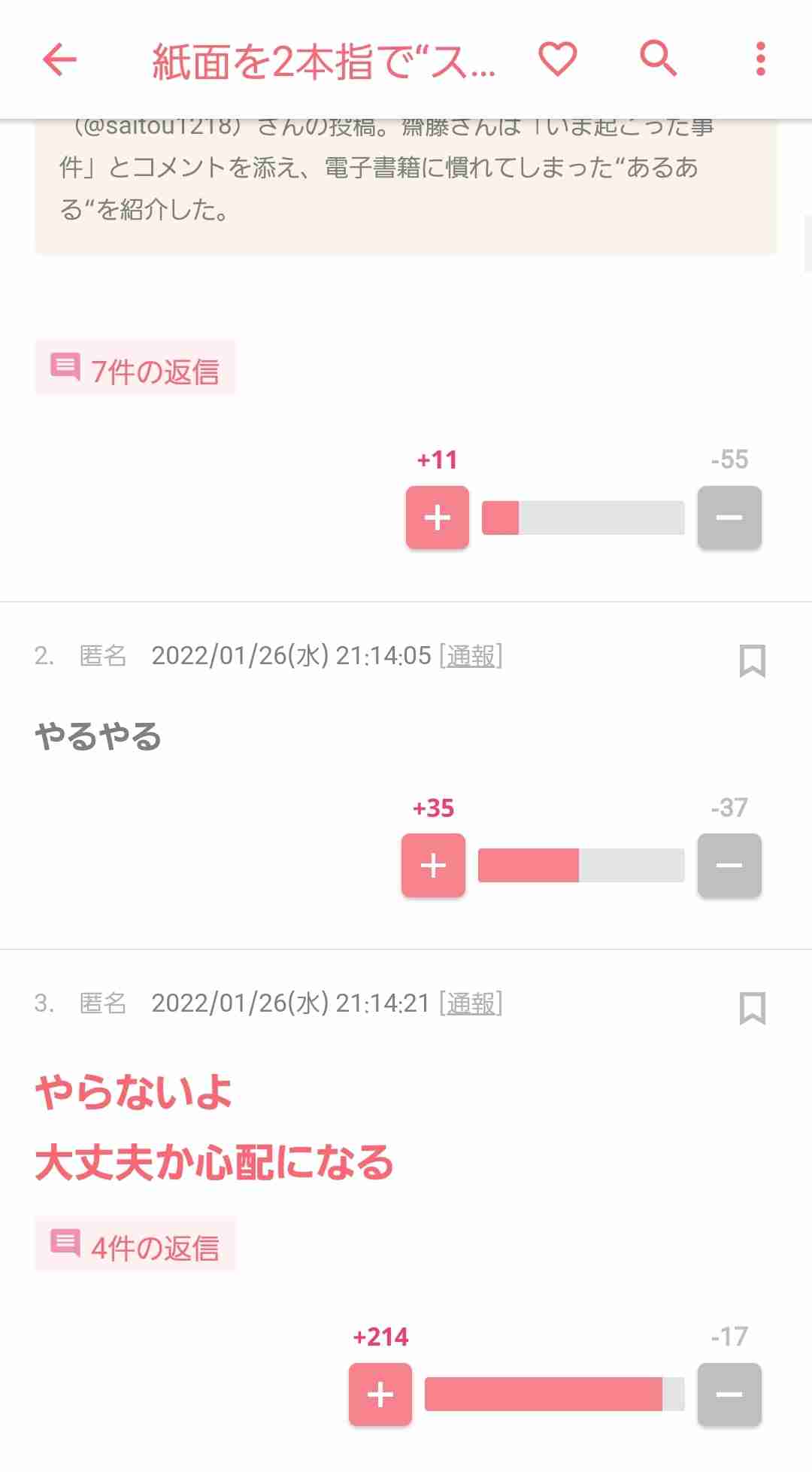Upvote the やるやる comment with plus

433,867
